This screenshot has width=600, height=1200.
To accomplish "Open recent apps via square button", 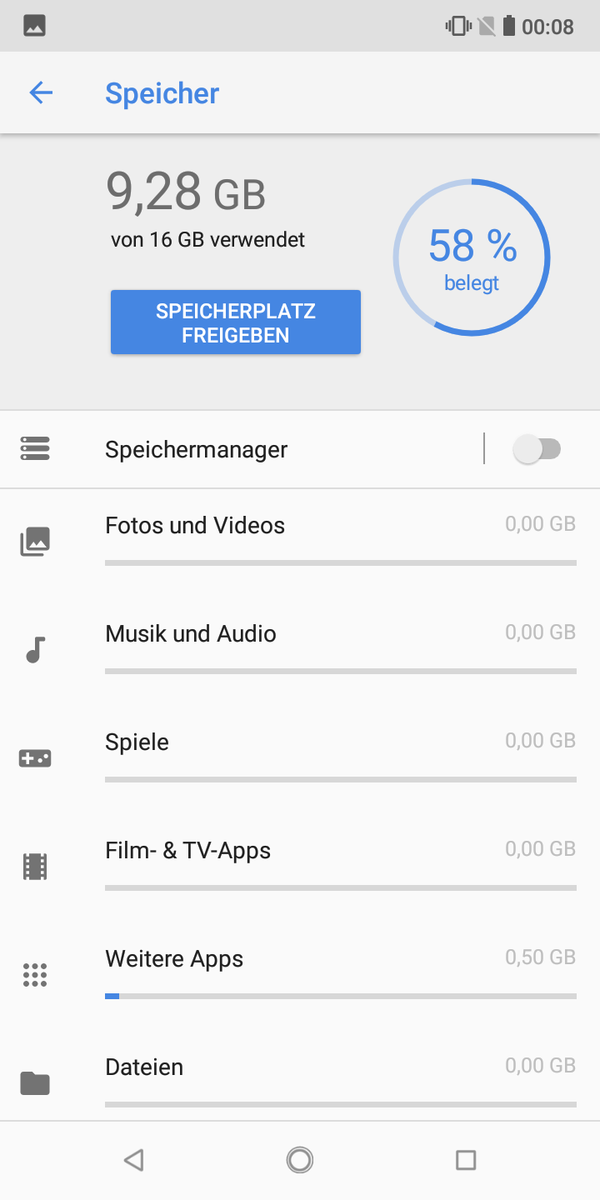I will tap(465, 1160).
